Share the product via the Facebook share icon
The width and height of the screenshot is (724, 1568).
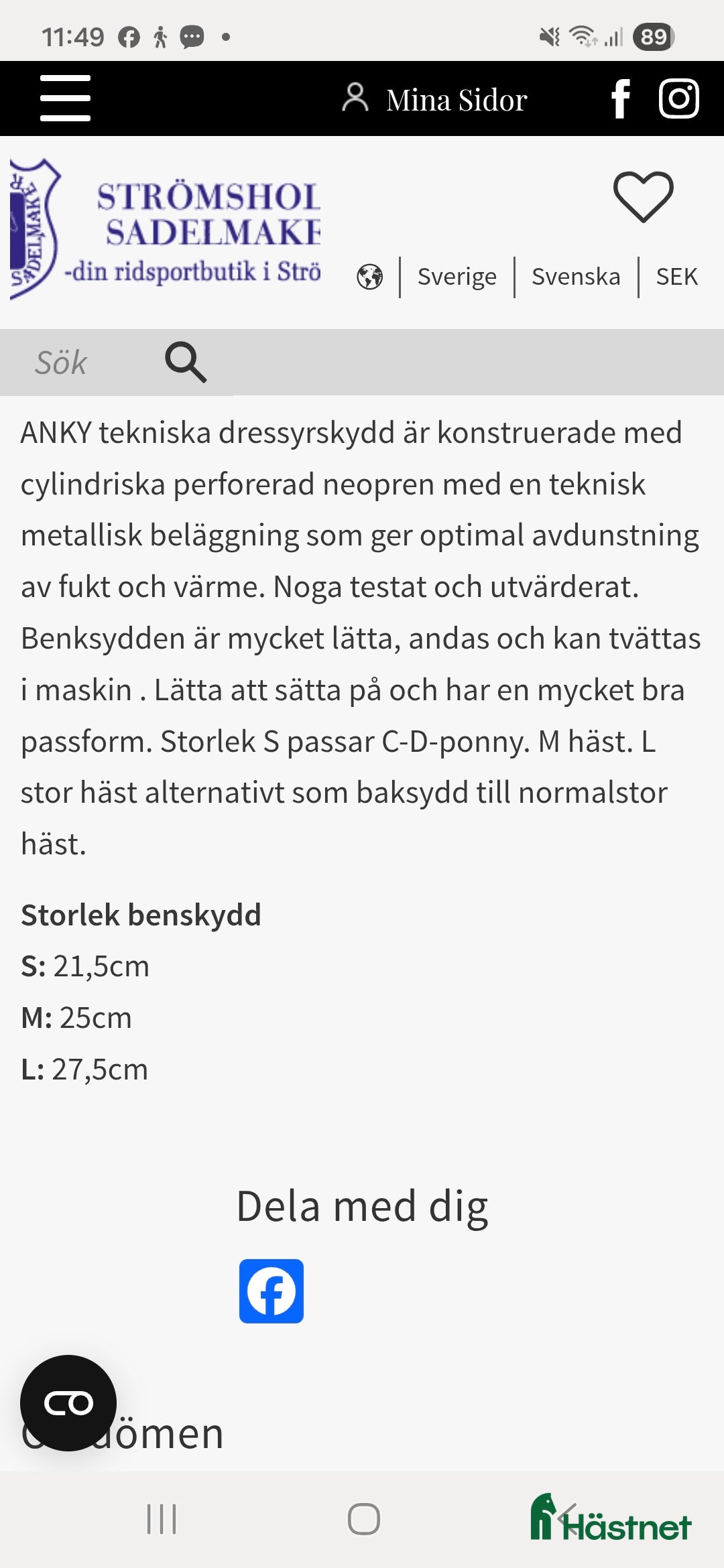point(271,1290)
